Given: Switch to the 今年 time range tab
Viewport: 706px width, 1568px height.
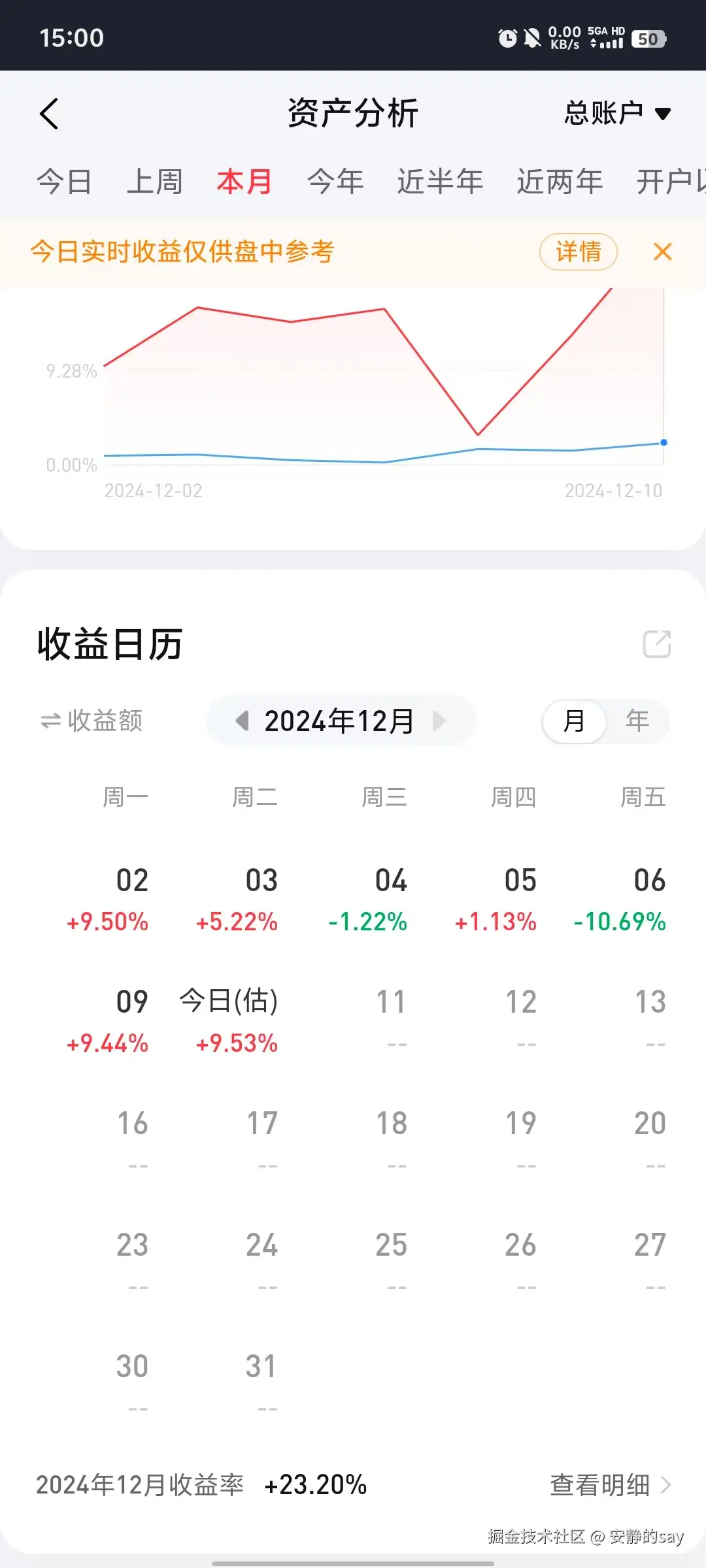Looking at the screenshot, I should click(x=335, y=181).
